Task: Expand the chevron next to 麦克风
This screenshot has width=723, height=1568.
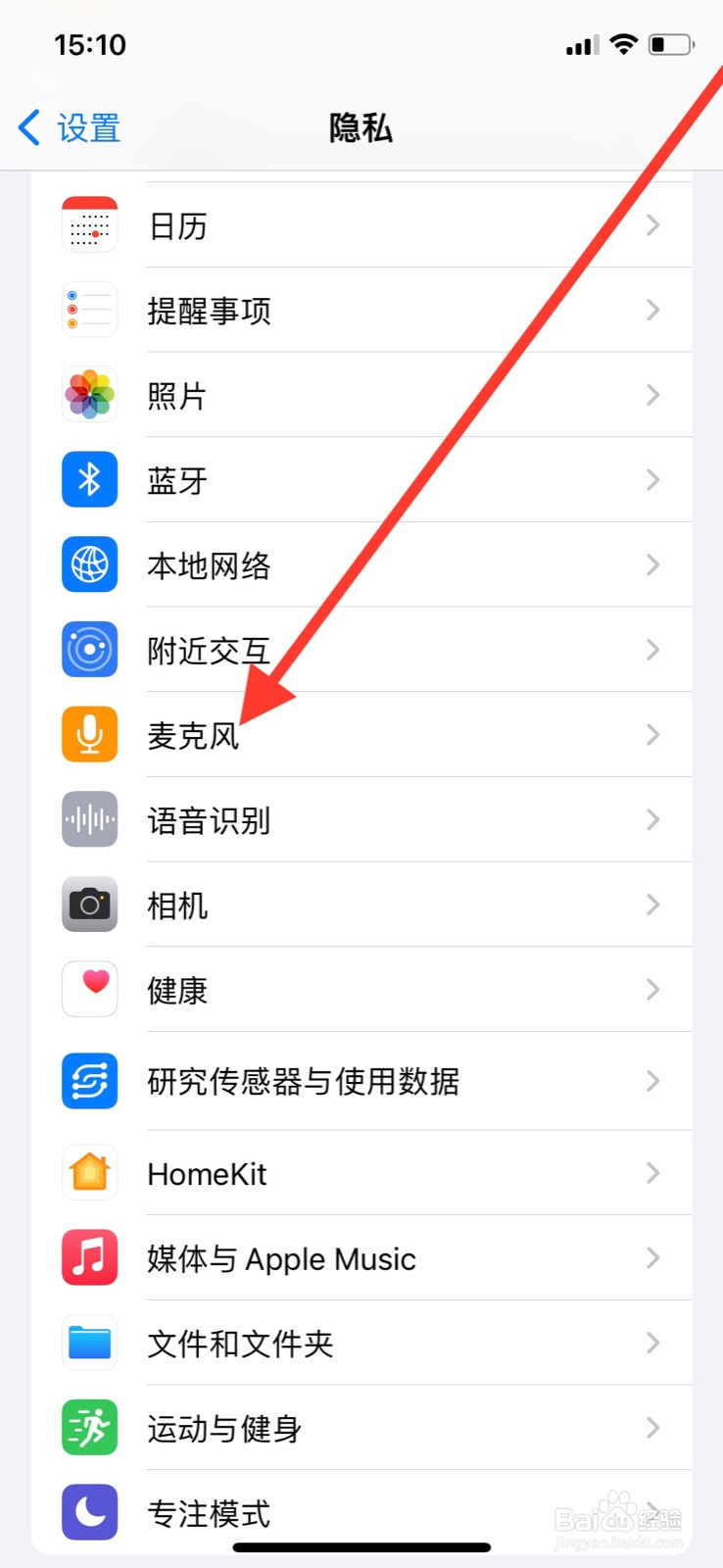Action: (x=653, y=734)
